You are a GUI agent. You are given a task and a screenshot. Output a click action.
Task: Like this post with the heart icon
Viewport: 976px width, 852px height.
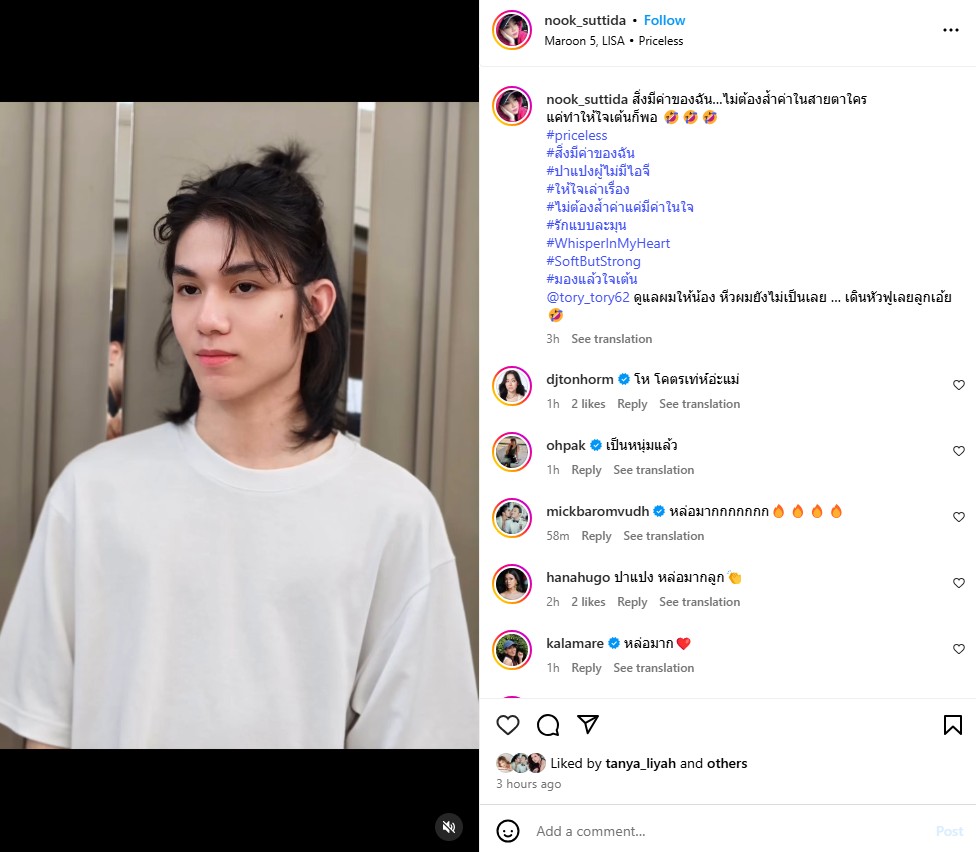(508, 725)
